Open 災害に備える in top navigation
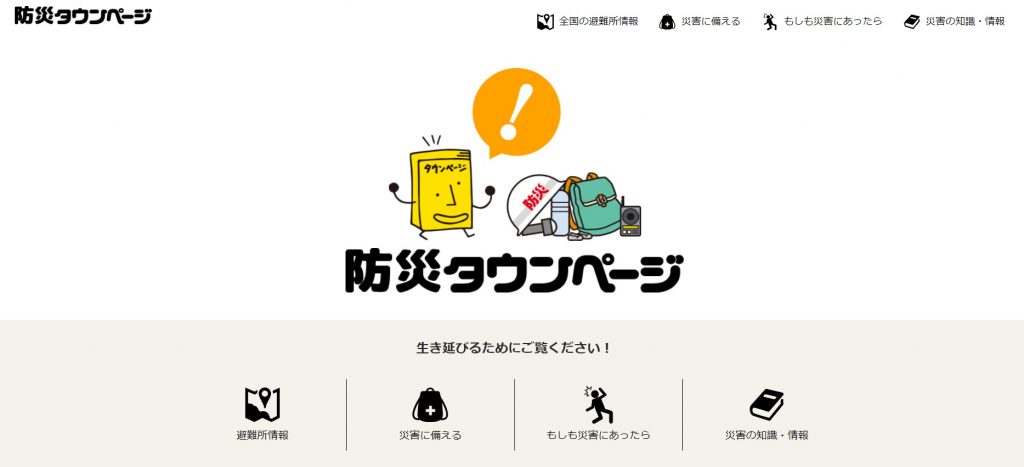Screen dimensions: 1024x467 point(700,21)
